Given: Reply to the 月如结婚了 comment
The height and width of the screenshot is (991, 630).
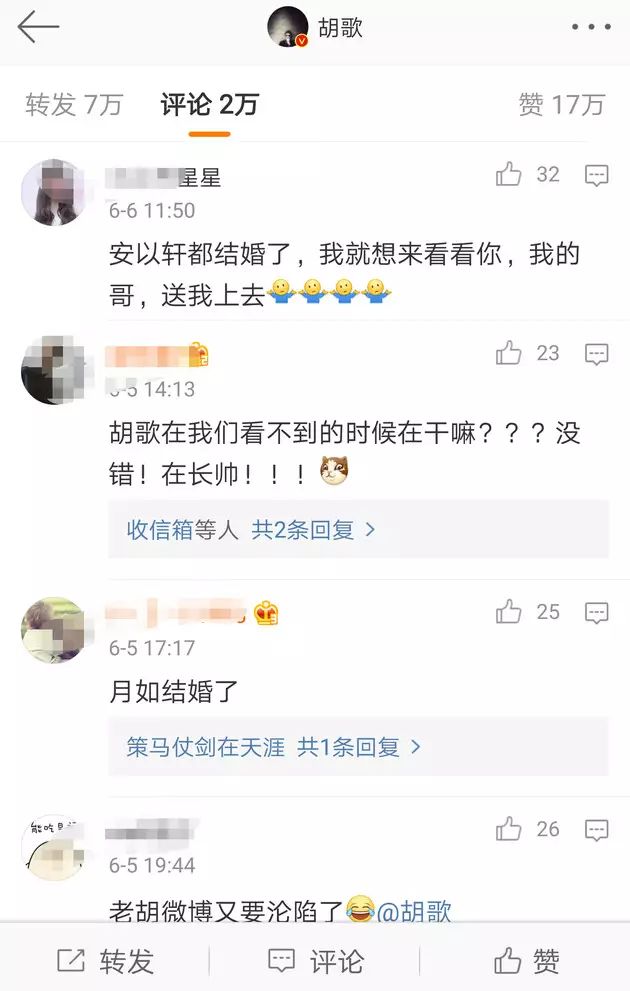Looking at the screenshot, I should pos(597,611).
